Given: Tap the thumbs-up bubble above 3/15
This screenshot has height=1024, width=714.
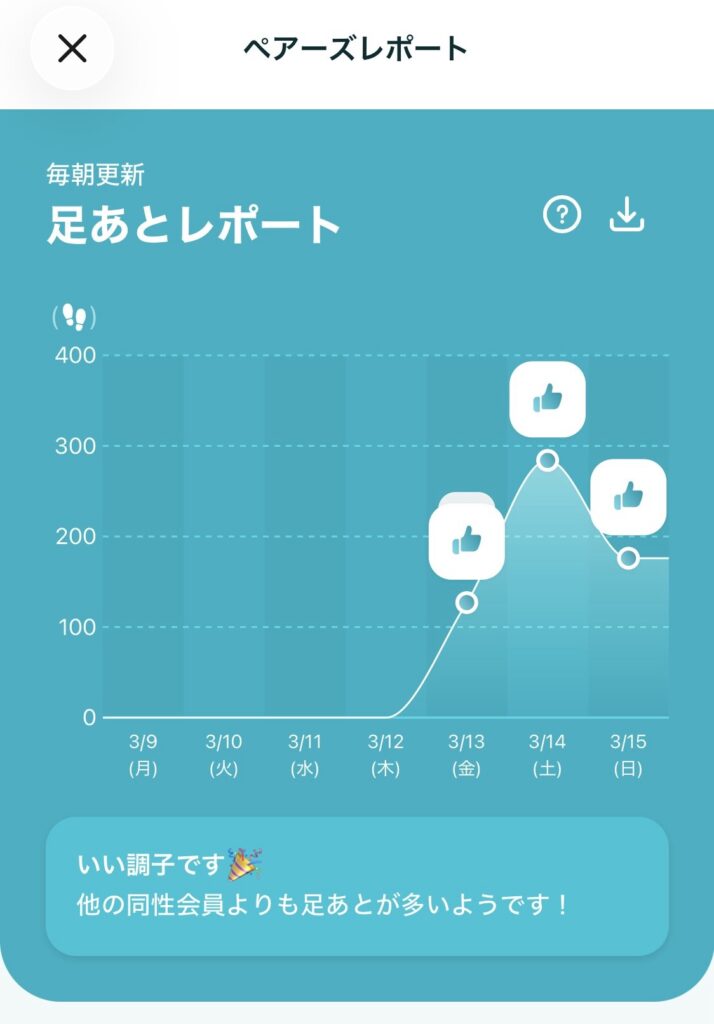Looking at the screenshot, I should click(628, 496).
